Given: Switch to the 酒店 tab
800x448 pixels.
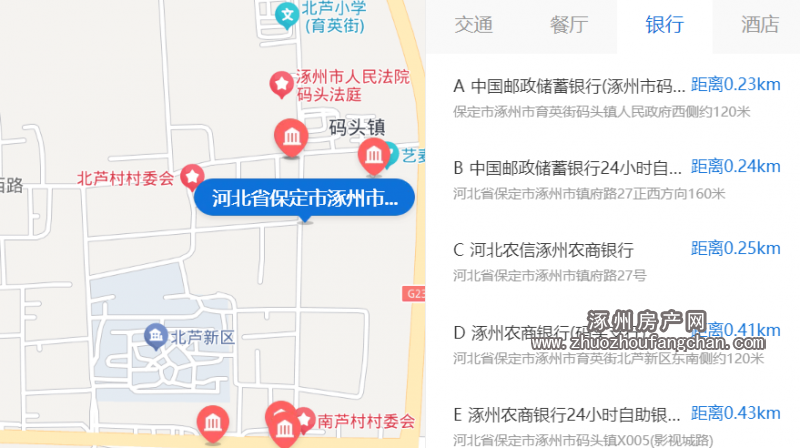Looking at the screenshot, I should click(x=759, y=26).
